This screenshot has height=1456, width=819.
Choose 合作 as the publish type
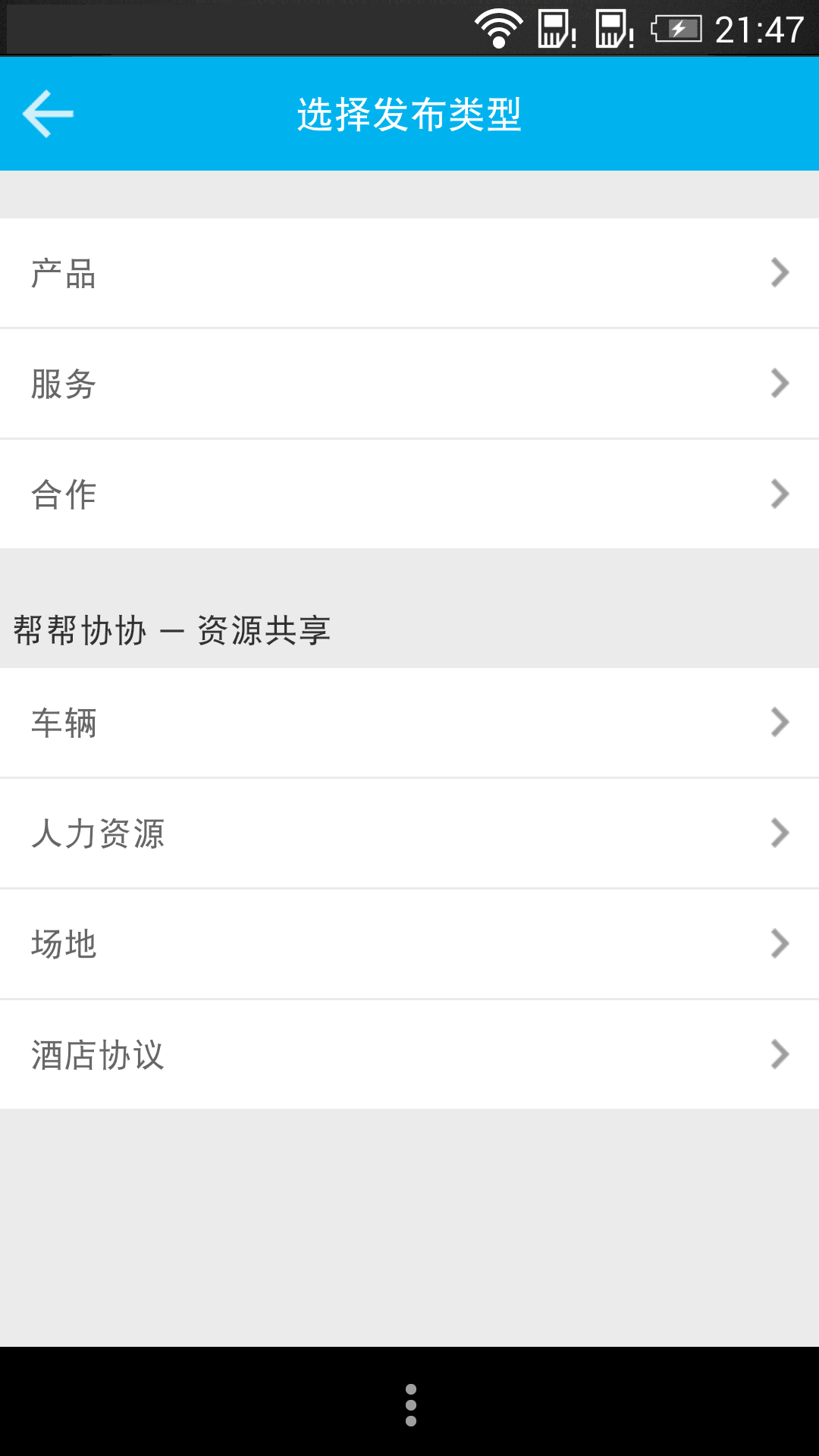pos(409,494)
